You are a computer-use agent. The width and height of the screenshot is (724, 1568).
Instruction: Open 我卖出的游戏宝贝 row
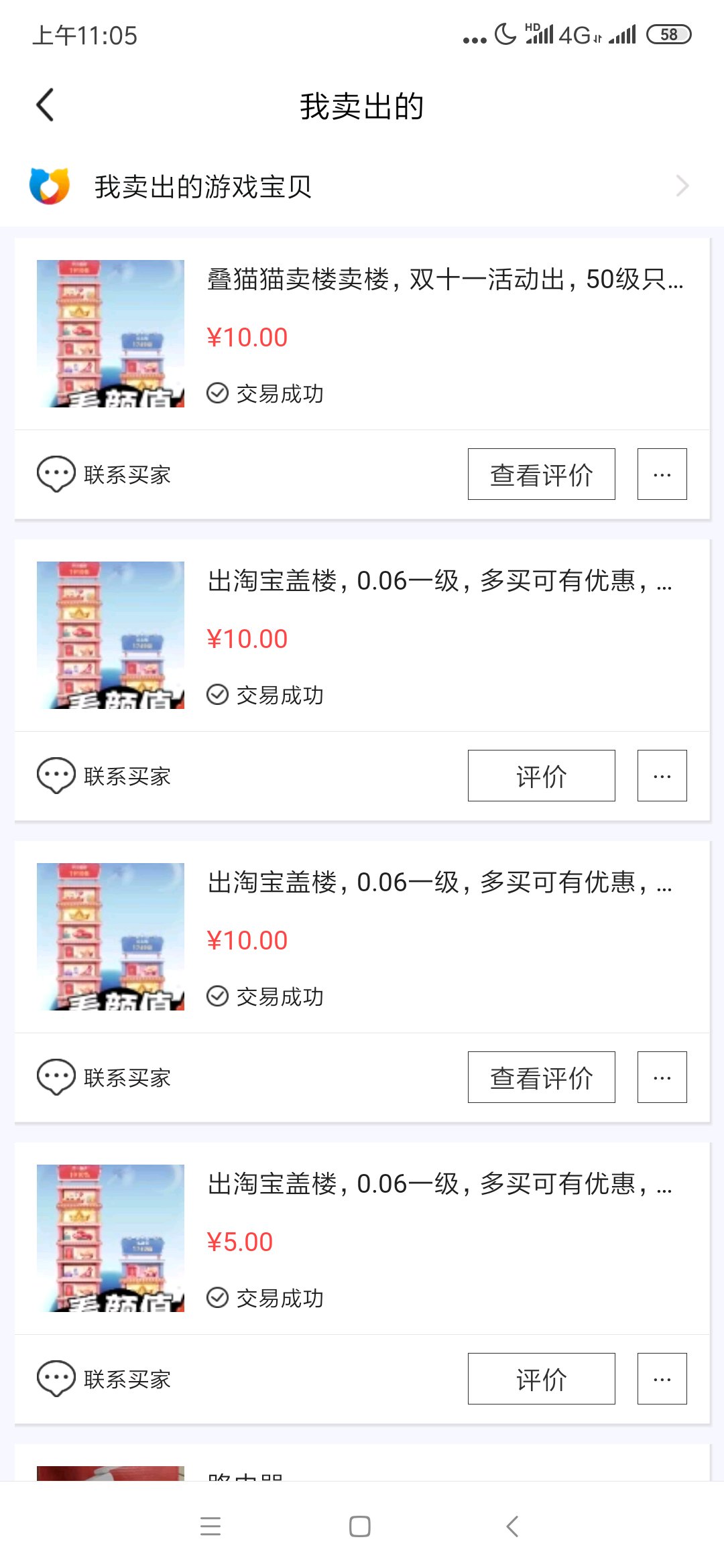(x=362, y=186)
